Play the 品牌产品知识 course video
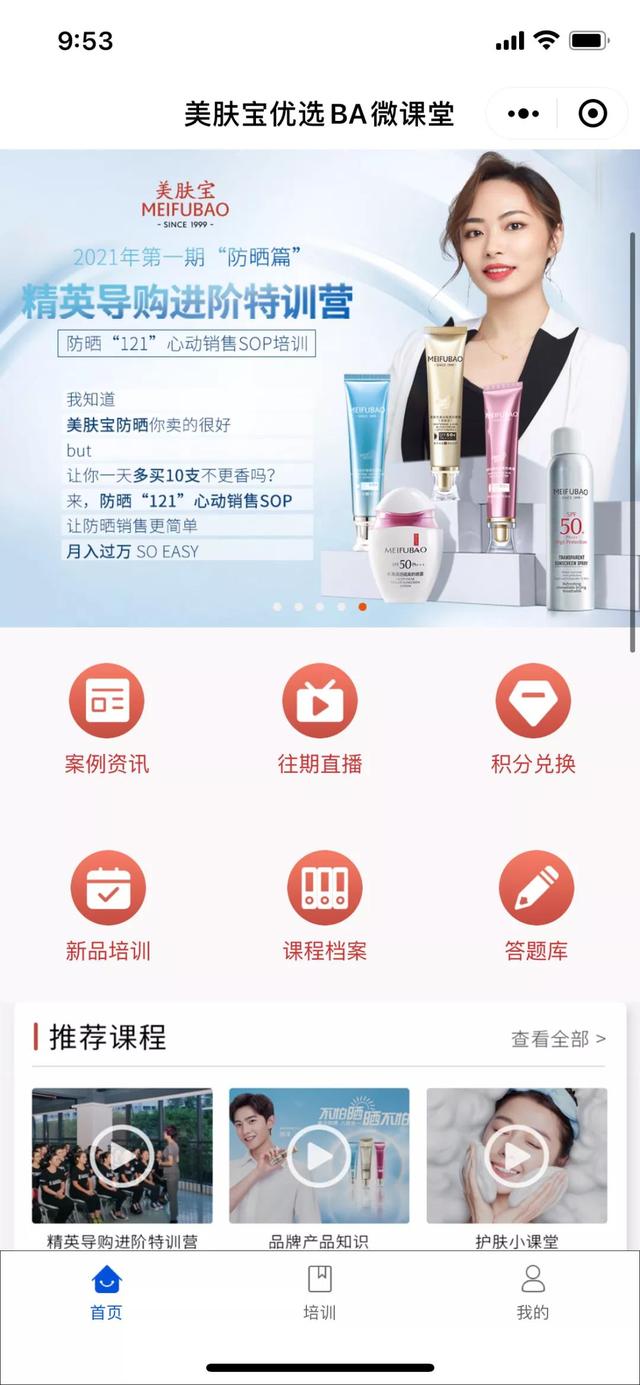This screenshot has height=1385, width=640. 319,1156
